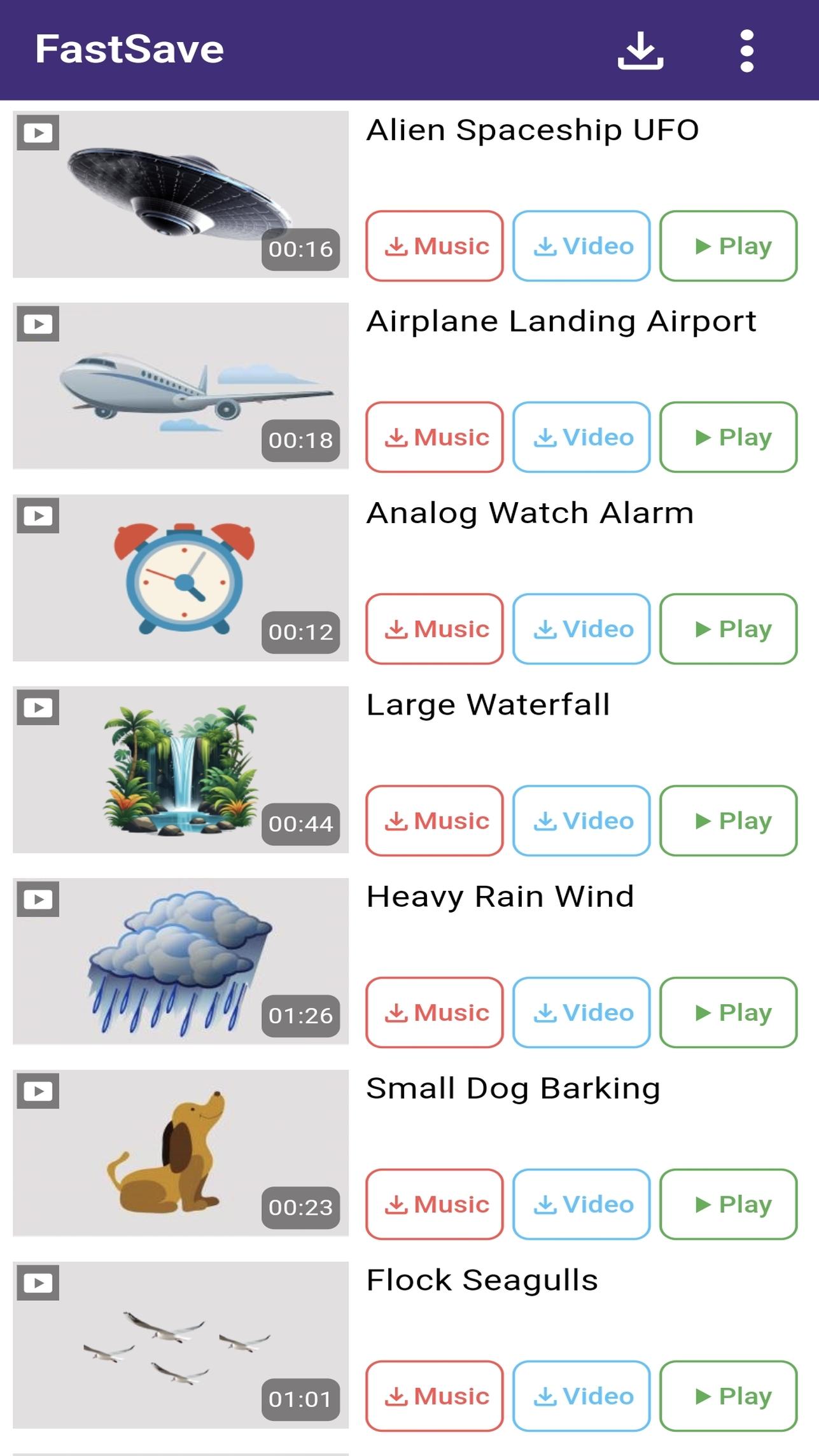819x1456 pixels.
Task: Play Small Dog Barking
Action: coord(728,1204)
